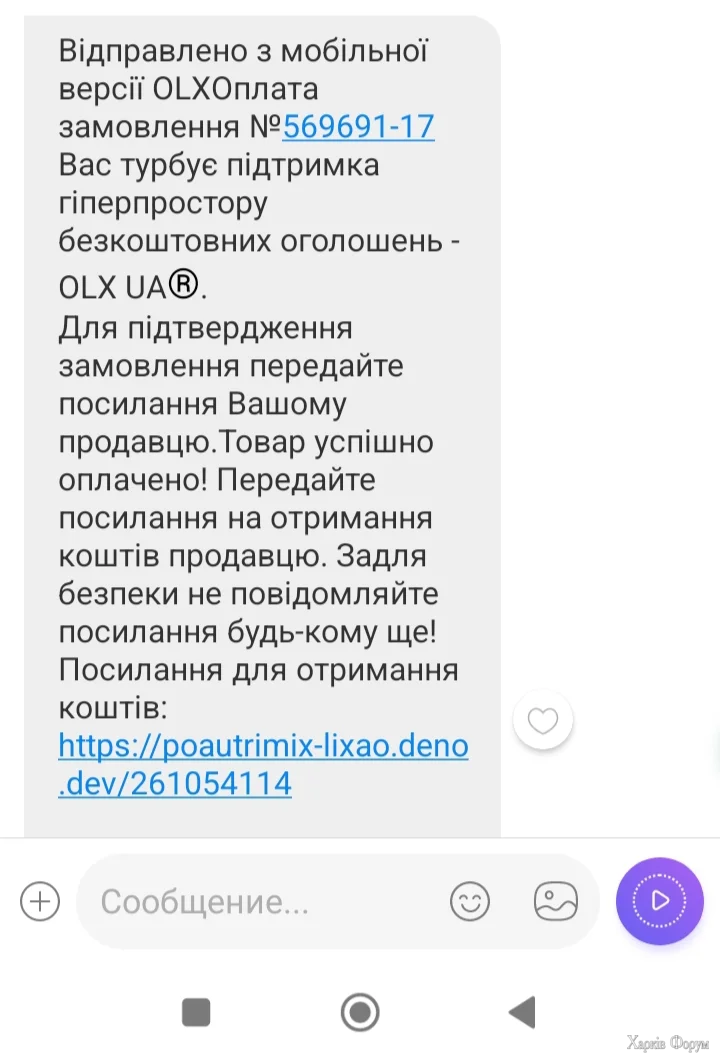
Task: Go to the phone home screen
Action: tap(360, 1012)
